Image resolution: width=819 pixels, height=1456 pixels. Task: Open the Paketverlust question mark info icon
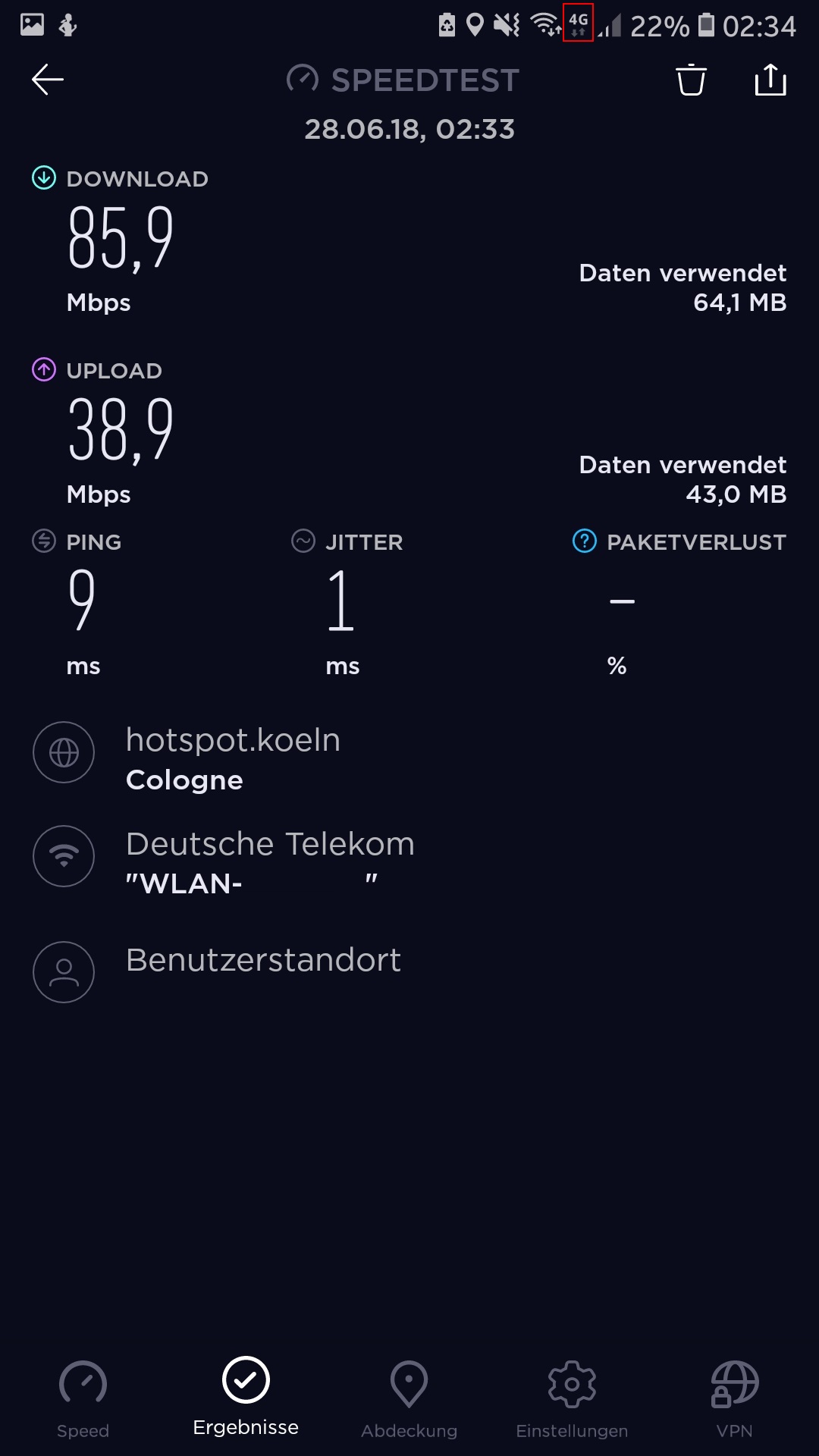coord(582,541)
